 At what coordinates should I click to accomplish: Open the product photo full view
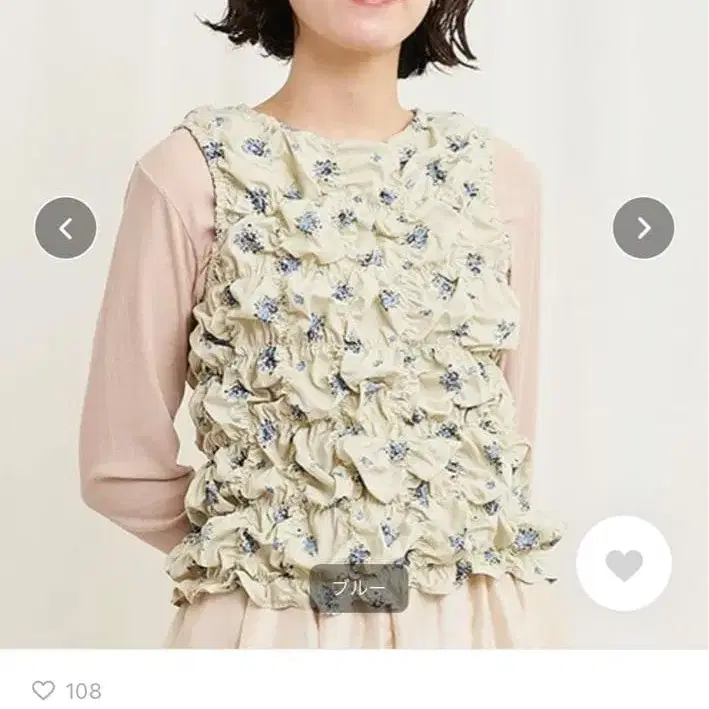[x=354, y=324]
